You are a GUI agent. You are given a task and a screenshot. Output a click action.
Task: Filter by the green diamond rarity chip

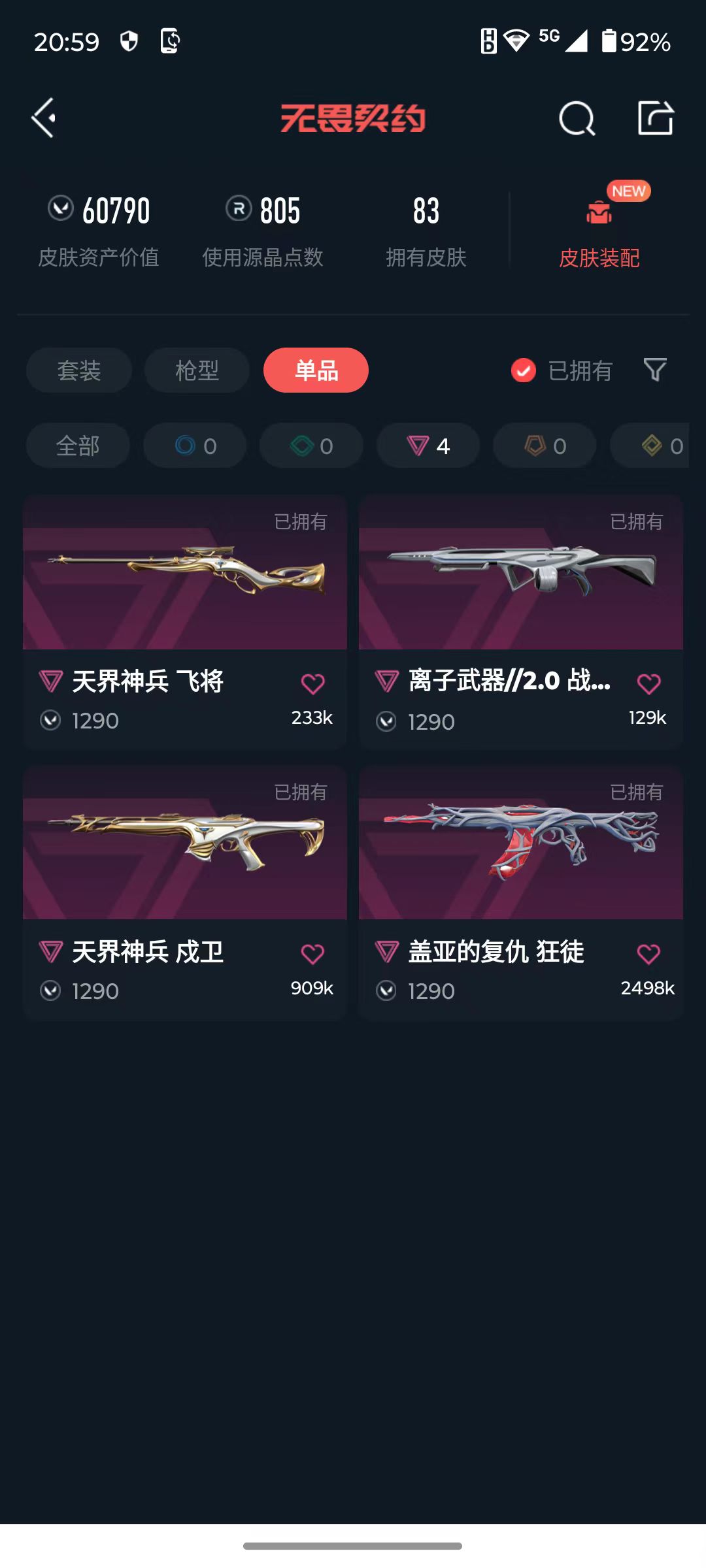point(311,446)
